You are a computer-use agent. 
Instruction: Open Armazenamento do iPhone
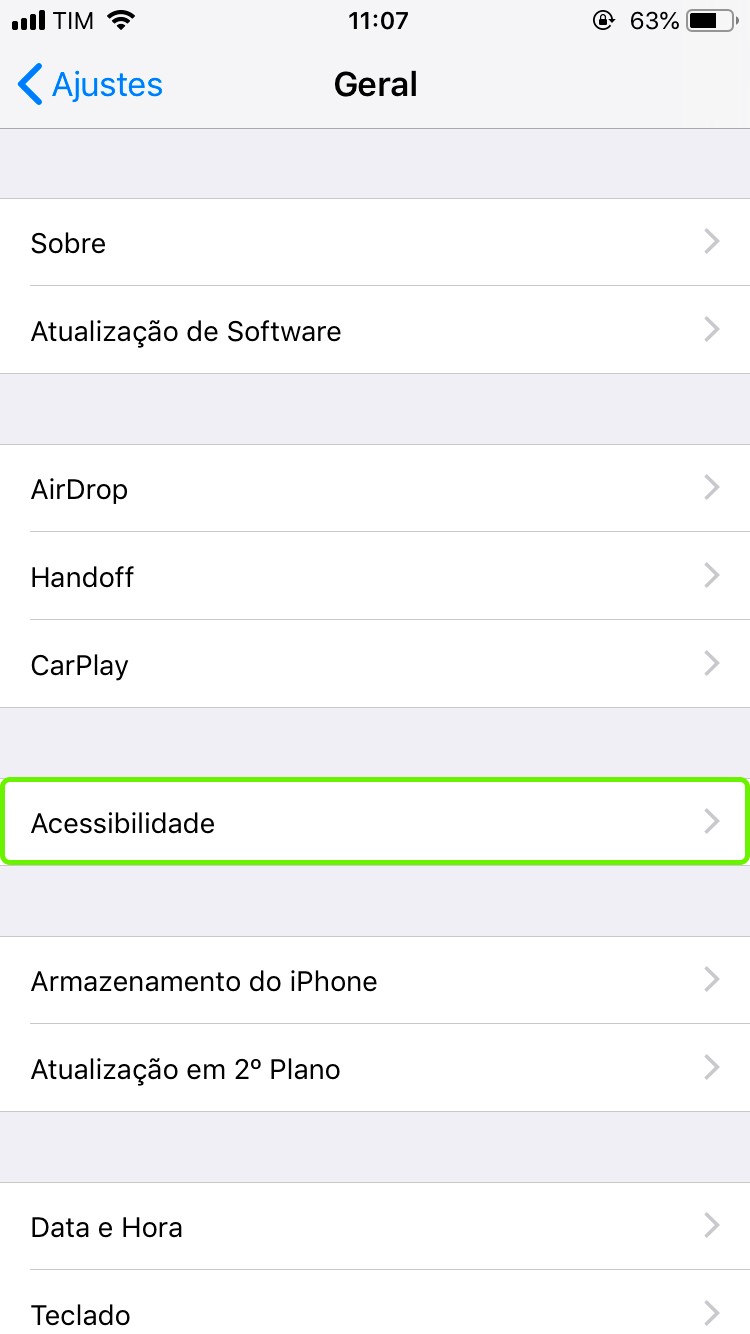coord(375,981)
